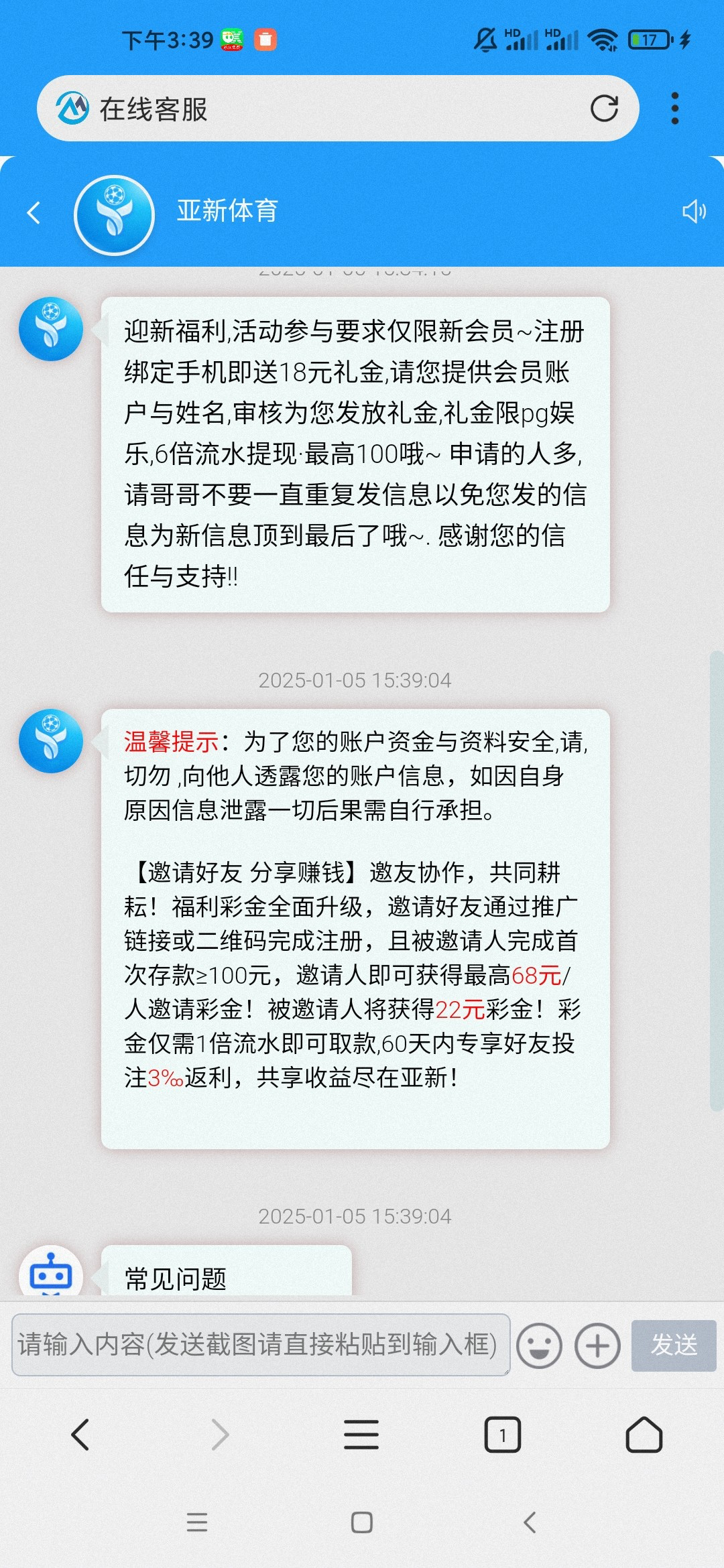The width and height of the screenshot is (724, 1568).
Task: Tap the 发送 send button
Action: coord(674,1345)
